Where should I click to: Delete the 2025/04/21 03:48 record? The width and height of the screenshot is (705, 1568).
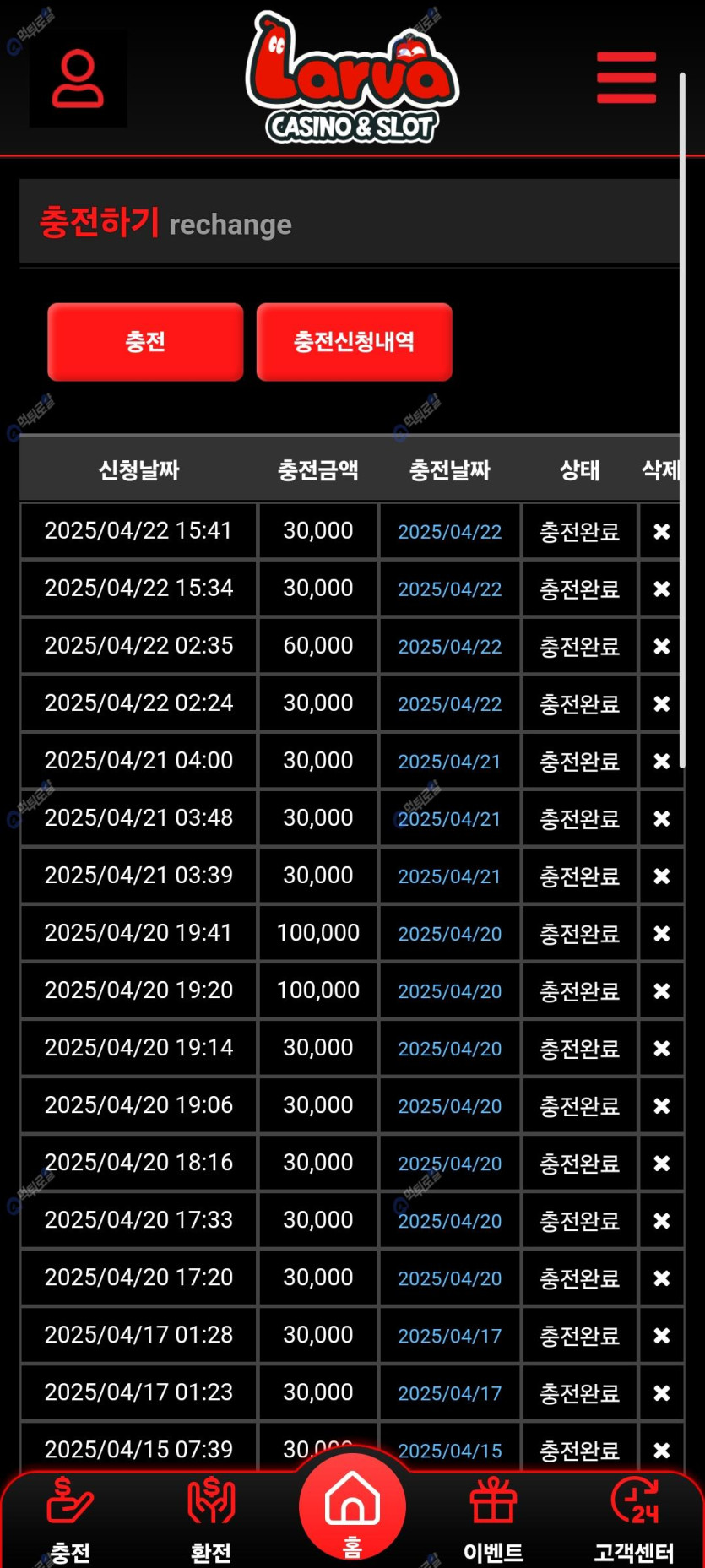662,818
